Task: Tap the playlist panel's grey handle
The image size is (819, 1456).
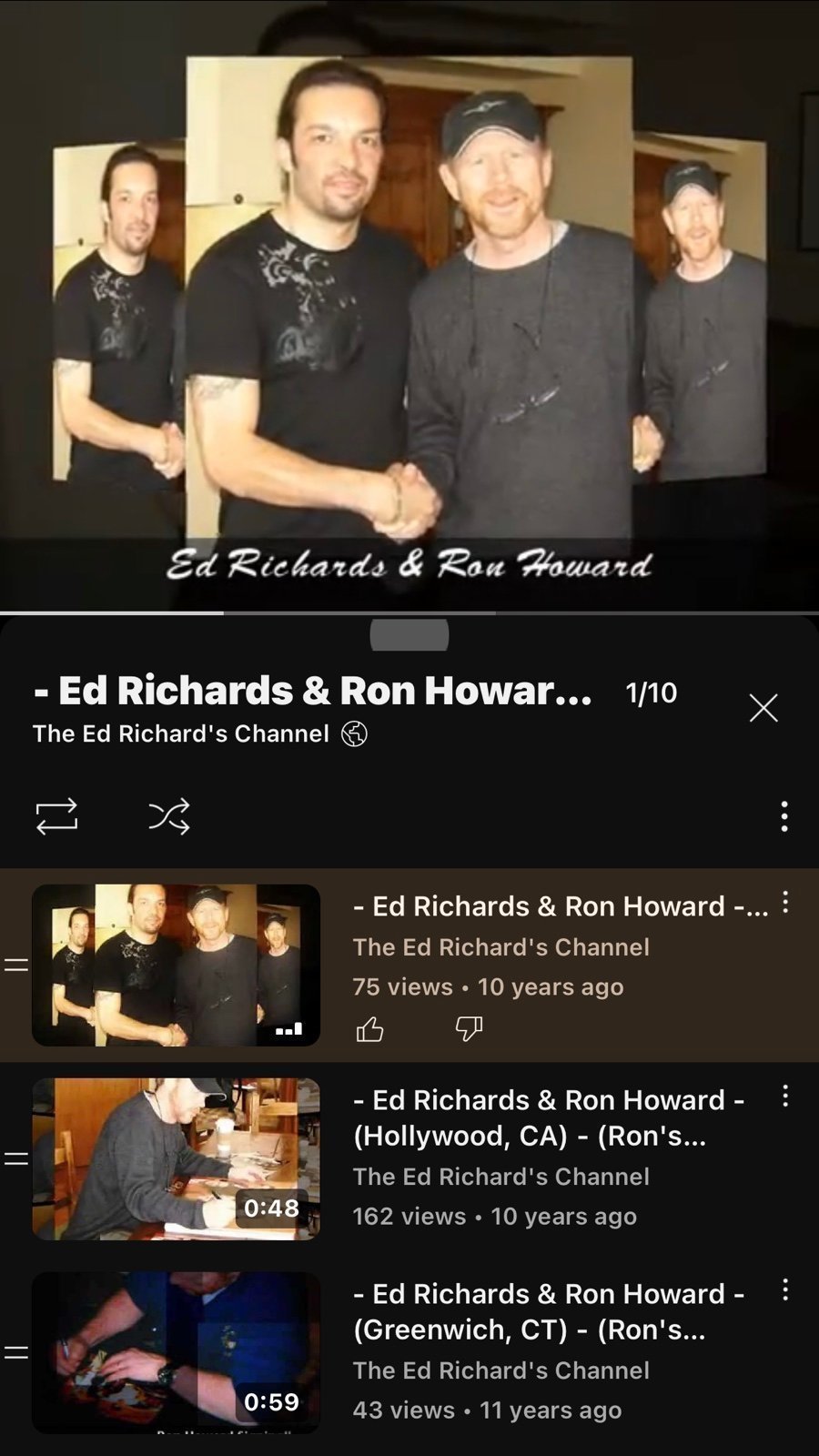Action: tap(409, 634)
